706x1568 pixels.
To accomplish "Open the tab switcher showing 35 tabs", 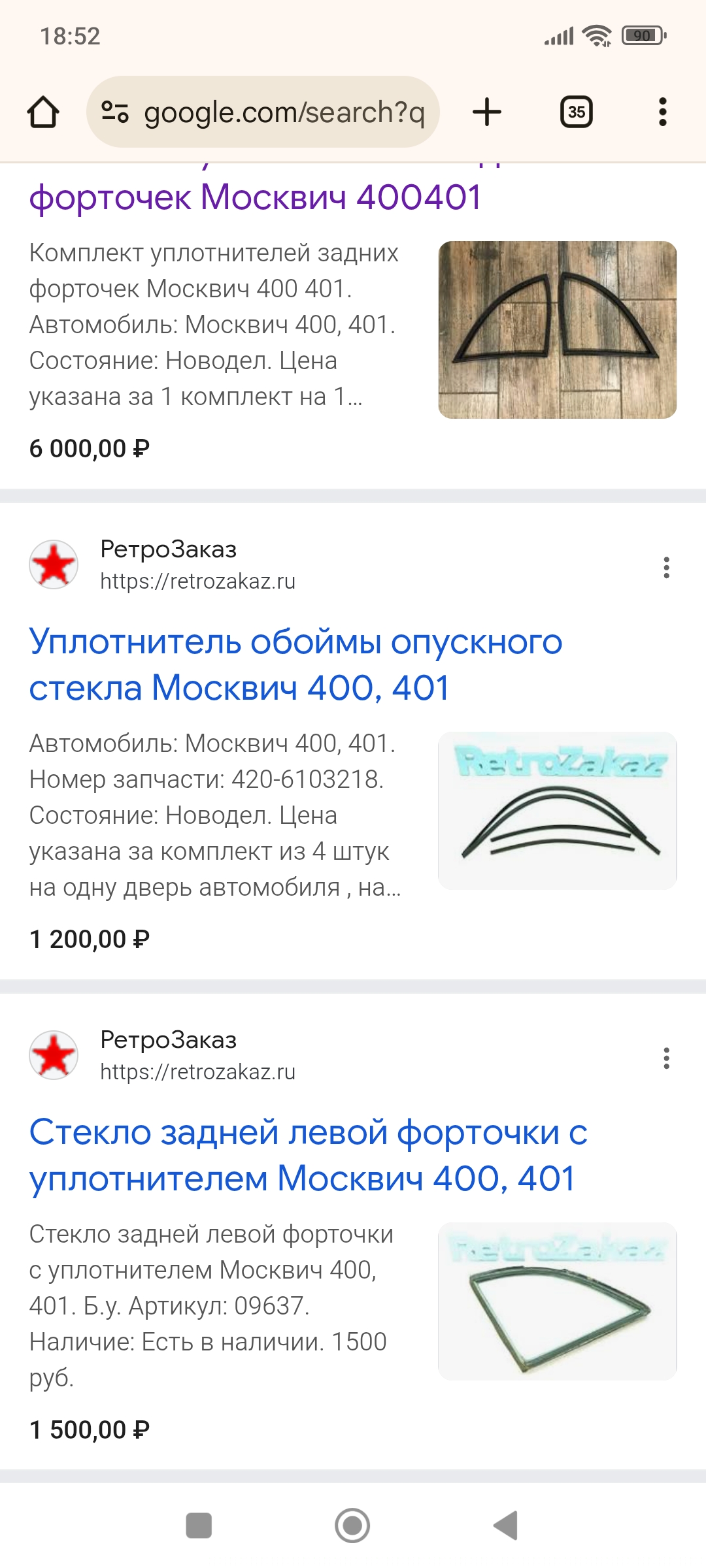I will point(576,112).
